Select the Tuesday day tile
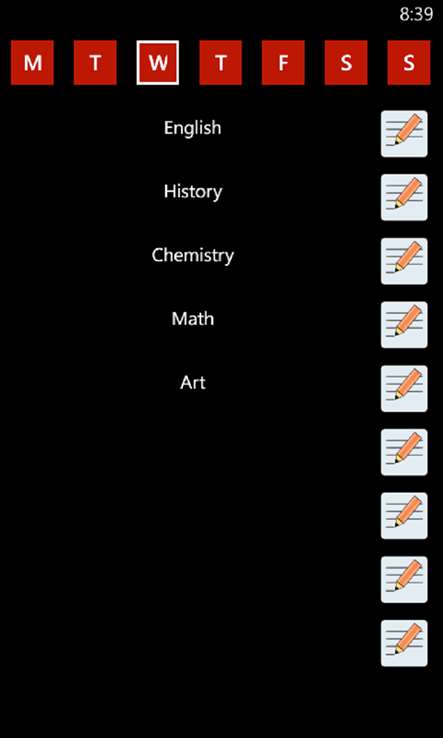Viewport: 443px width, 738px height. click(x=95, y=63)
